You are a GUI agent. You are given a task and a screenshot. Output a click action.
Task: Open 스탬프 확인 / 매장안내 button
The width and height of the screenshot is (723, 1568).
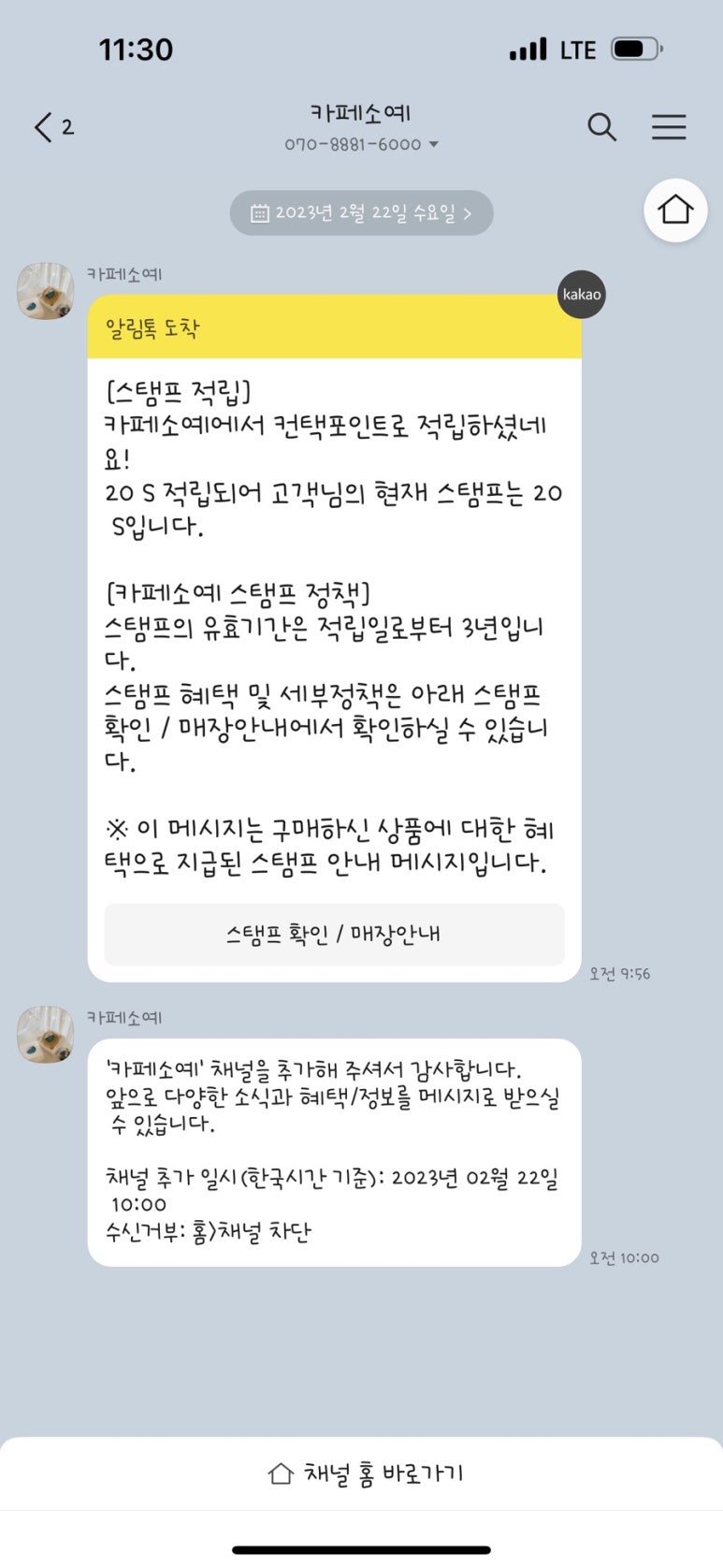pos(334,934)
